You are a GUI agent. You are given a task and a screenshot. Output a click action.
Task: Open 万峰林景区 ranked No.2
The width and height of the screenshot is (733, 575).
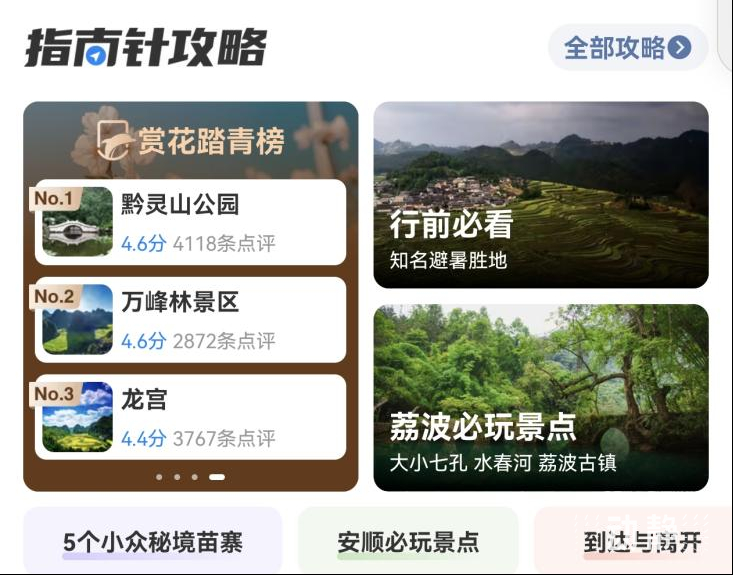point(190,319)
